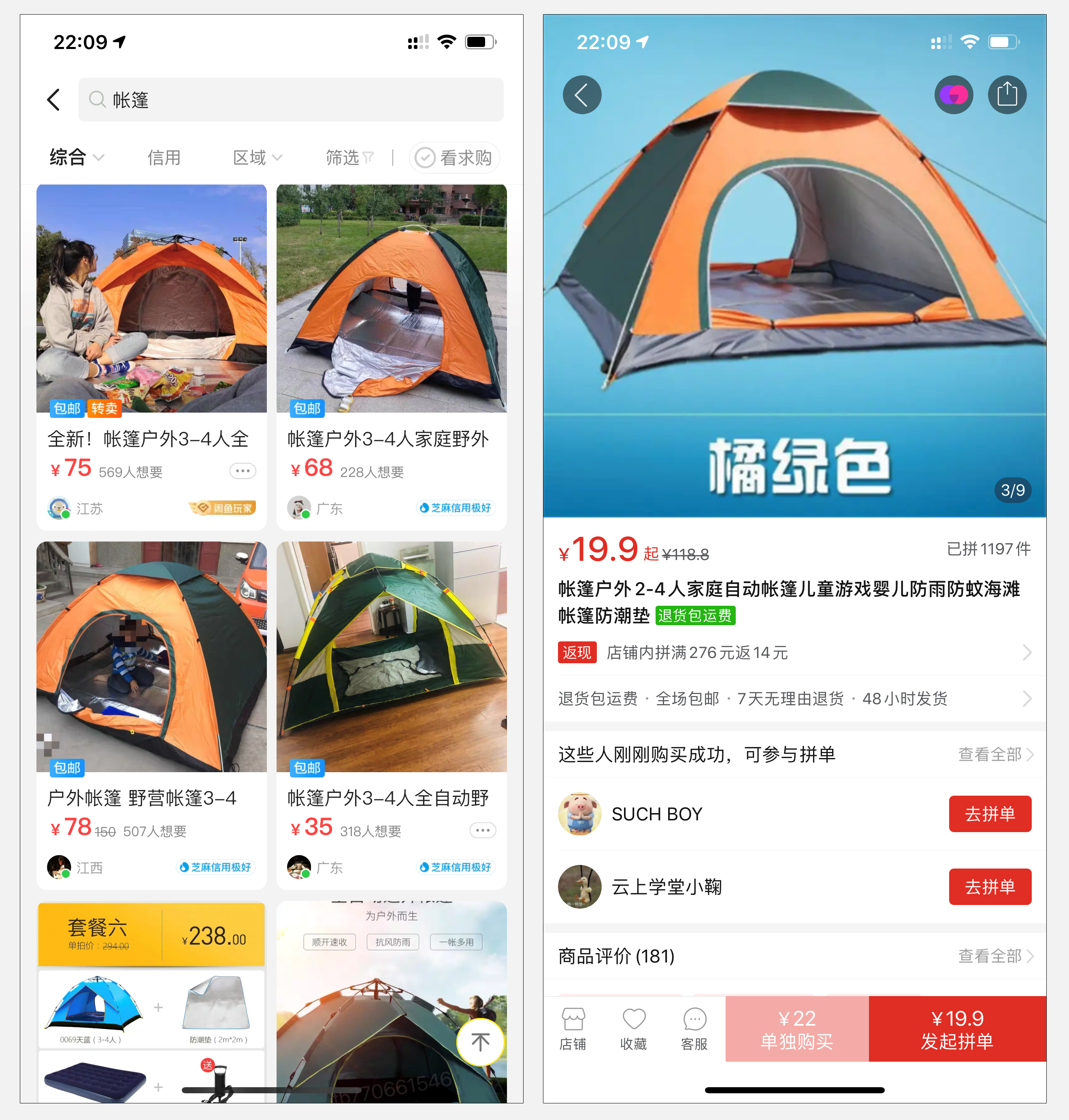Share the tent product page
The image size is (1069, 1120).
click(1006, 95)
